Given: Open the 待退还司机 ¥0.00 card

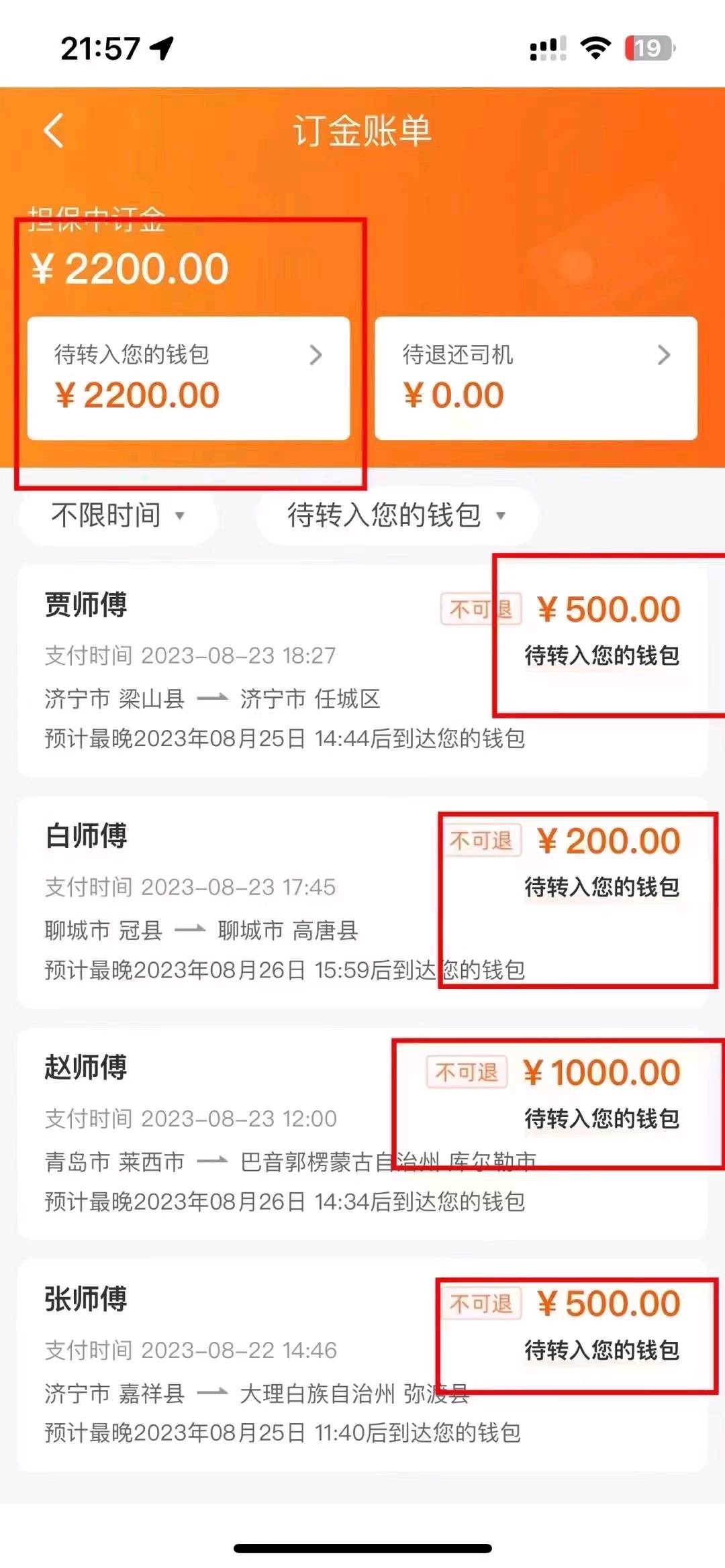Looking at the screenshot, I should (x=536, y=378).
